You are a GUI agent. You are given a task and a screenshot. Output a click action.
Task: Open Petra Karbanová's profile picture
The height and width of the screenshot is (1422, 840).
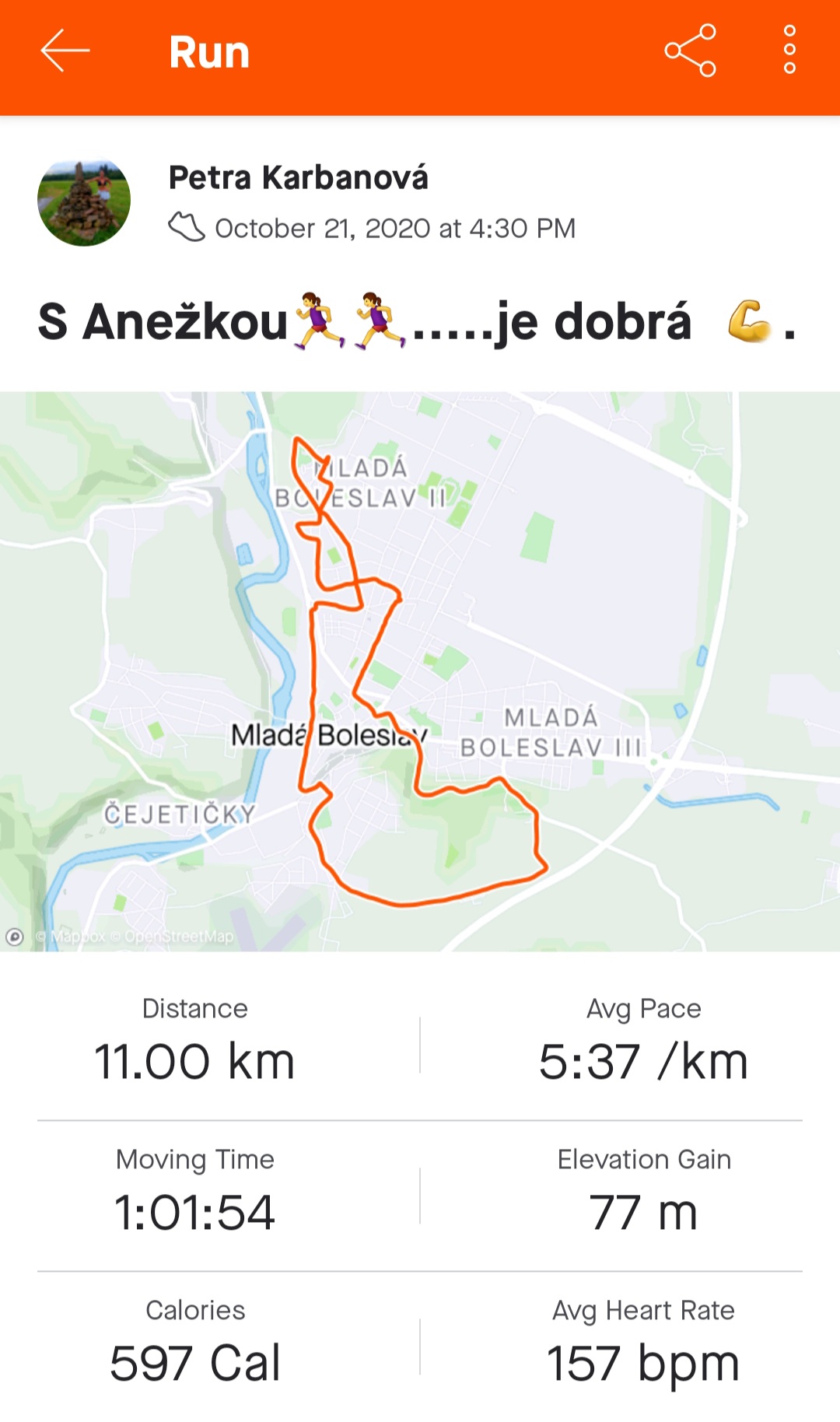[x=84, y=200]
